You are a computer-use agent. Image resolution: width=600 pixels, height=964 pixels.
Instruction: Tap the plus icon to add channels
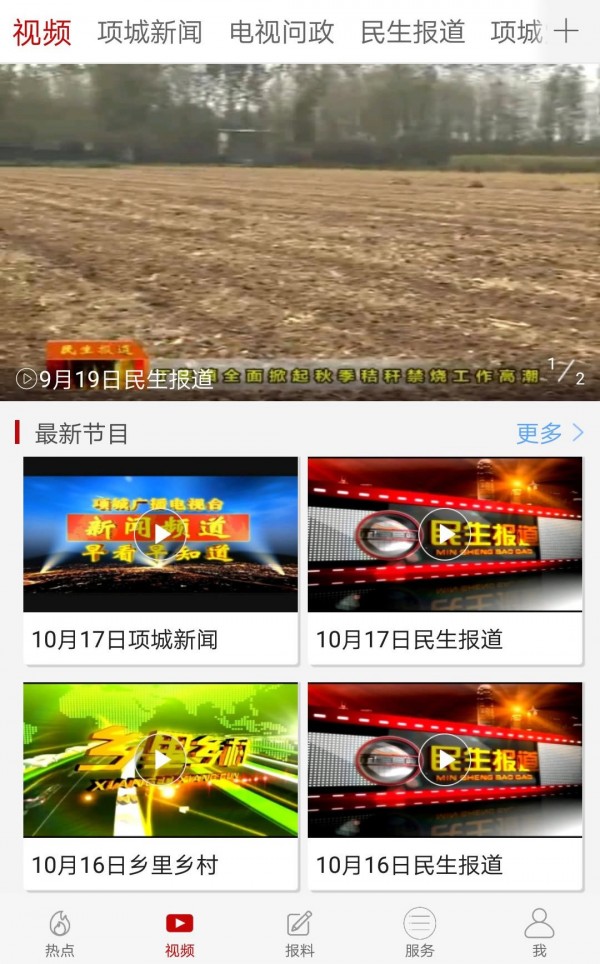(566, 32)
